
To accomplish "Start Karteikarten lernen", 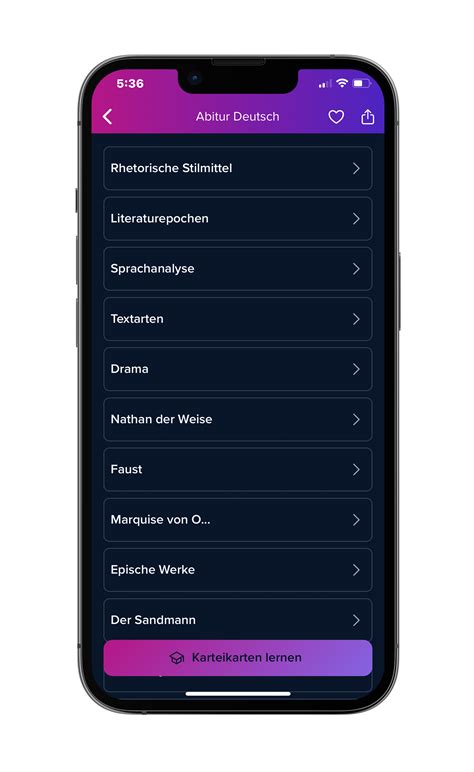I will coord(238,658).
